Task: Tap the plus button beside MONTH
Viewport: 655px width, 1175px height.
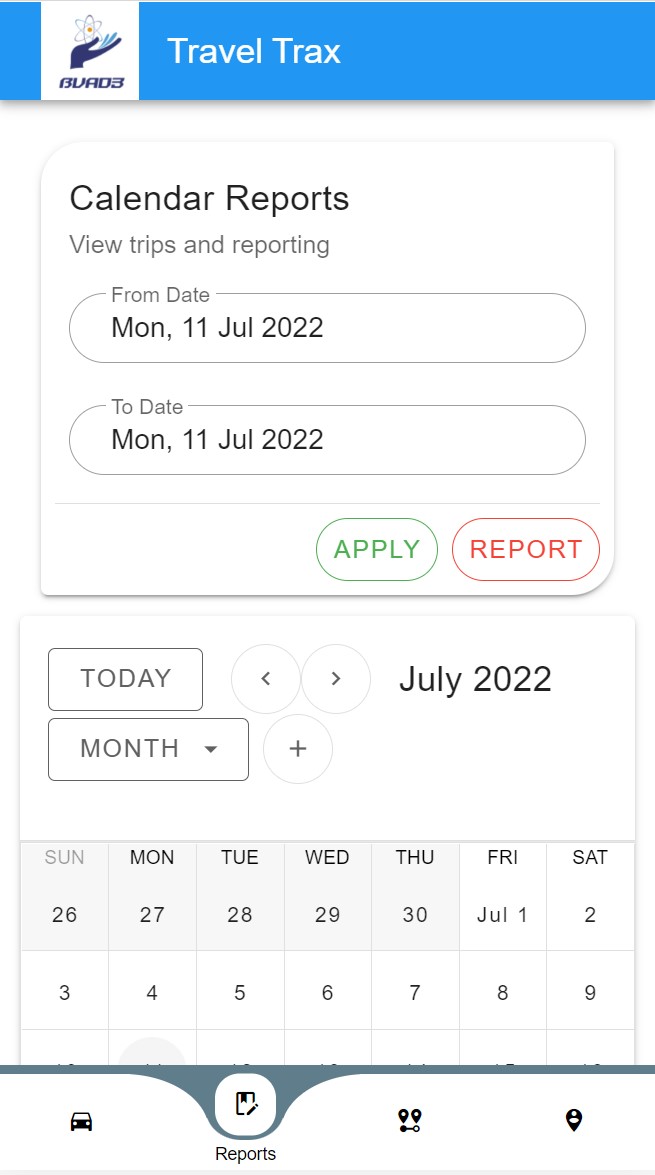Action: click(x=298, y=749)
